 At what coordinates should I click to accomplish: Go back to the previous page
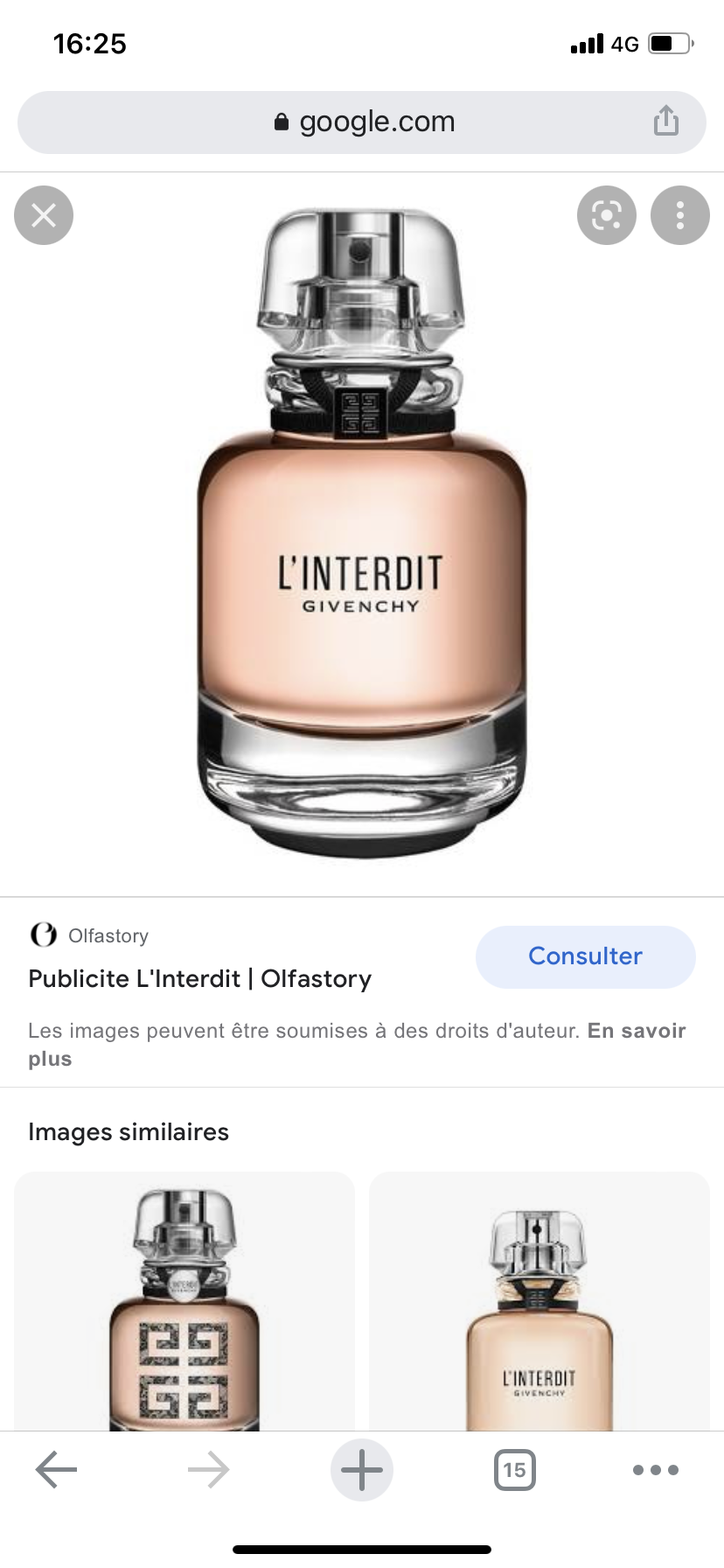57,1470
